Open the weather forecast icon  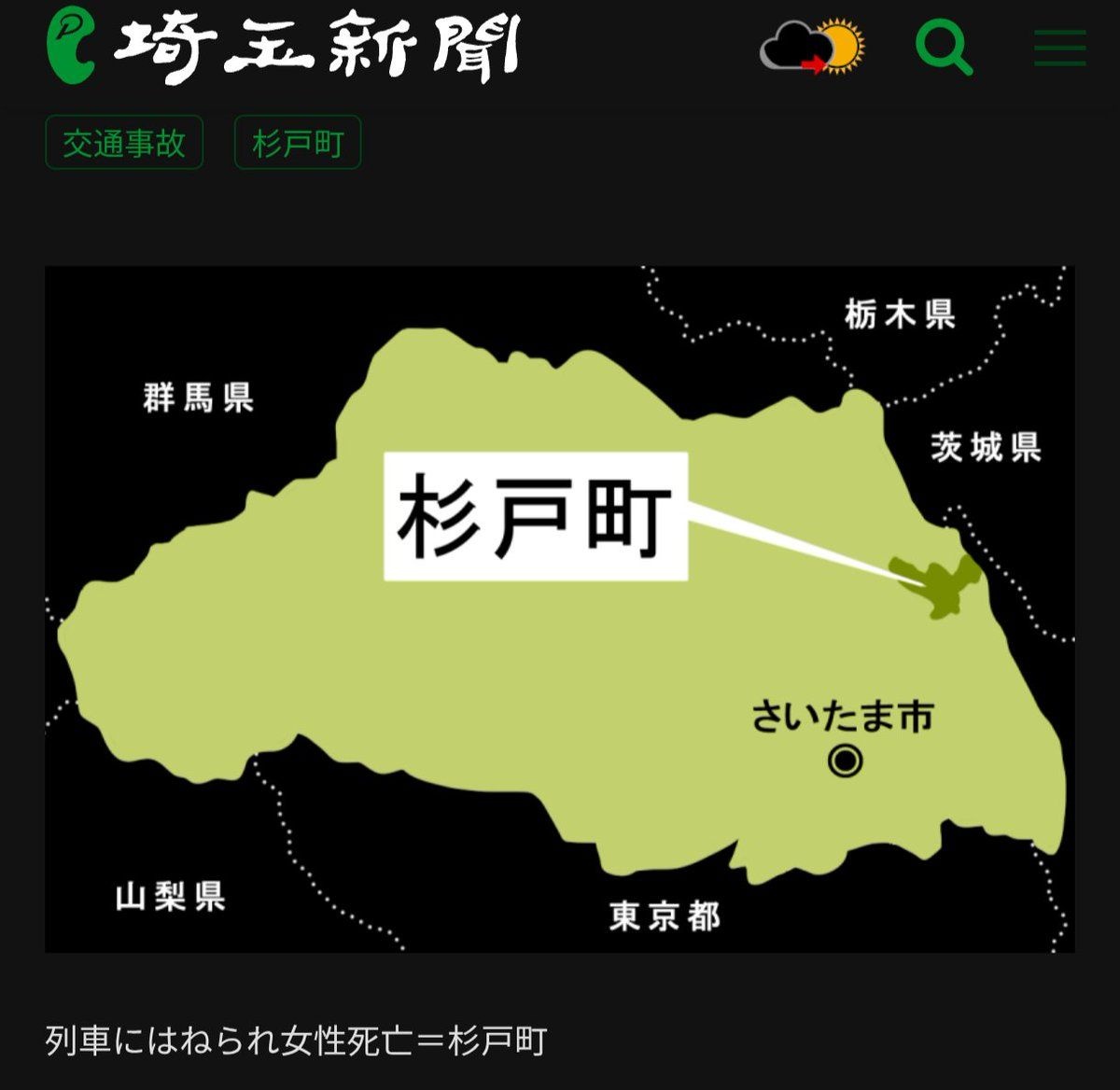point(812,47)
